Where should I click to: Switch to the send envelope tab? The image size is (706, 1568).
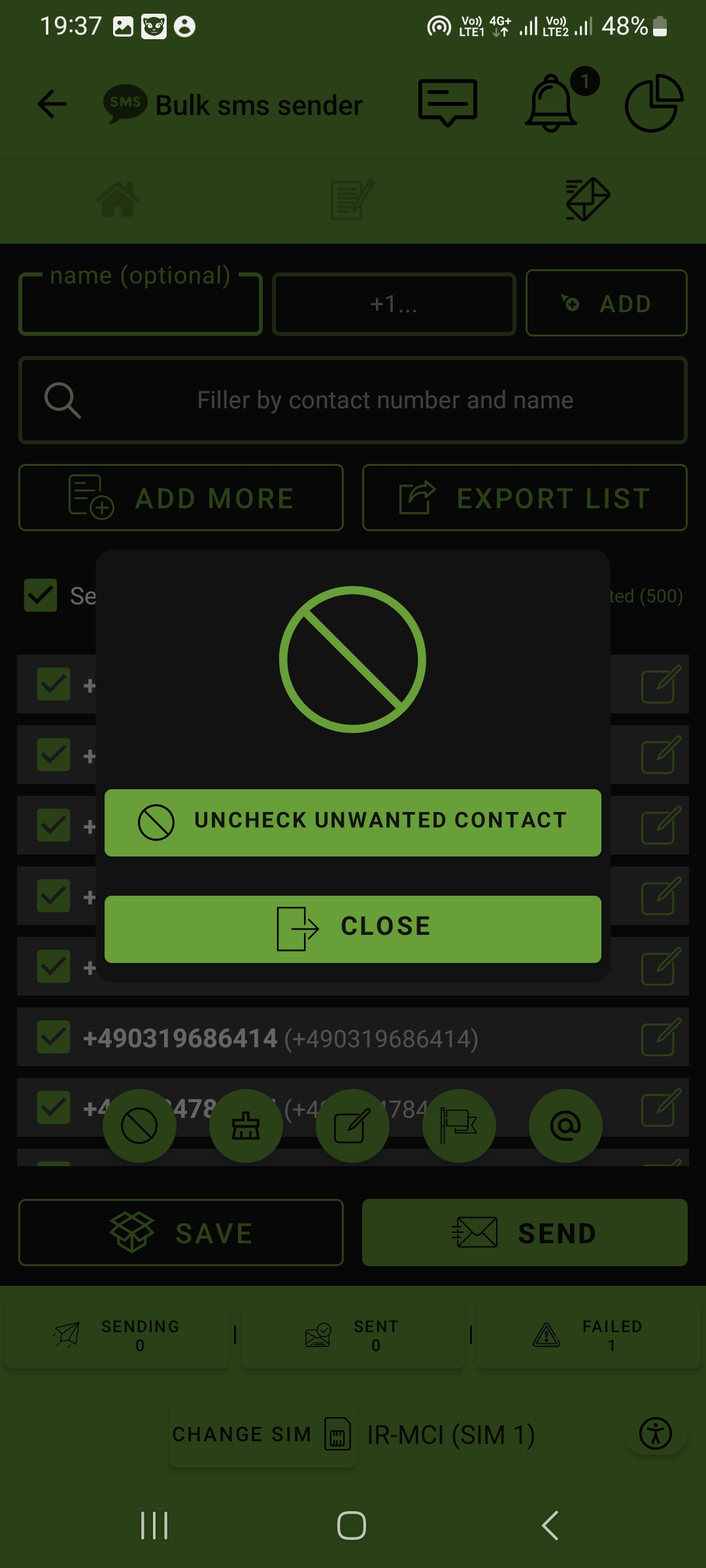[x=588, y=199]
